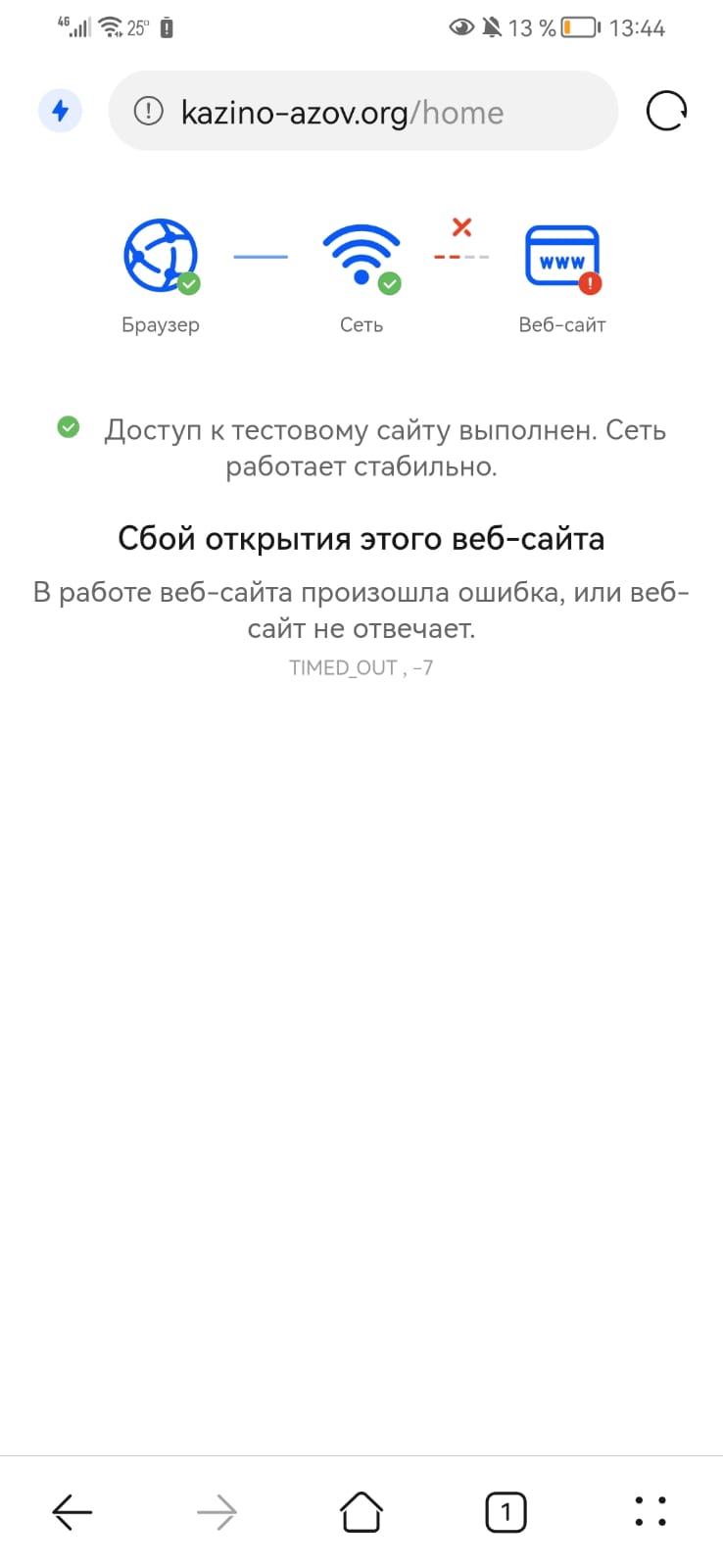Tap the red error badge on Веб-сайт icon
The width and height of the screenshot is (723, 1568).
coord(590,283)
